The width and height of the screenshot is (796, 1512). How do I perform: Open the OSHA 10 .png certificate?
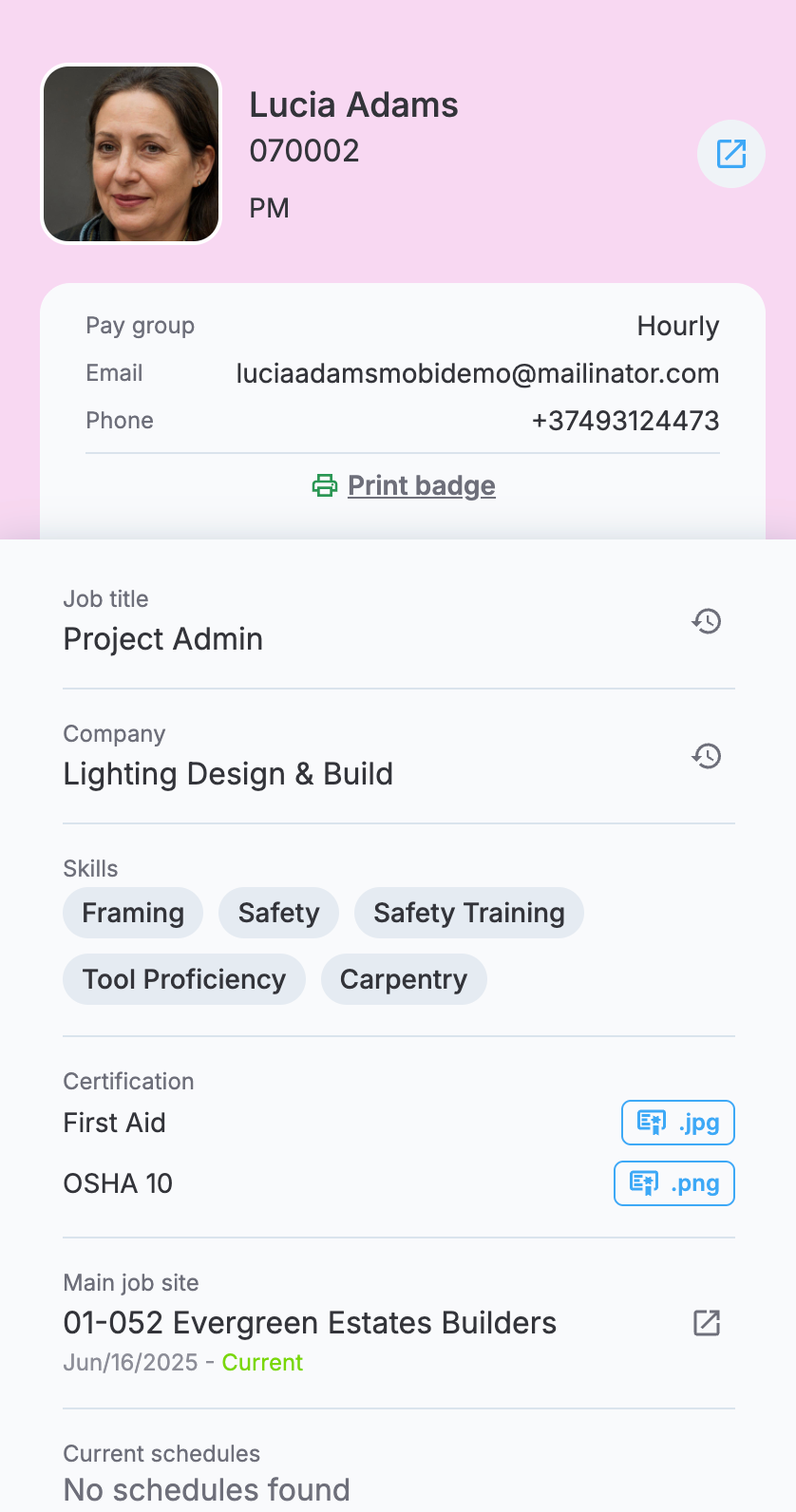tap(673, 1183)
